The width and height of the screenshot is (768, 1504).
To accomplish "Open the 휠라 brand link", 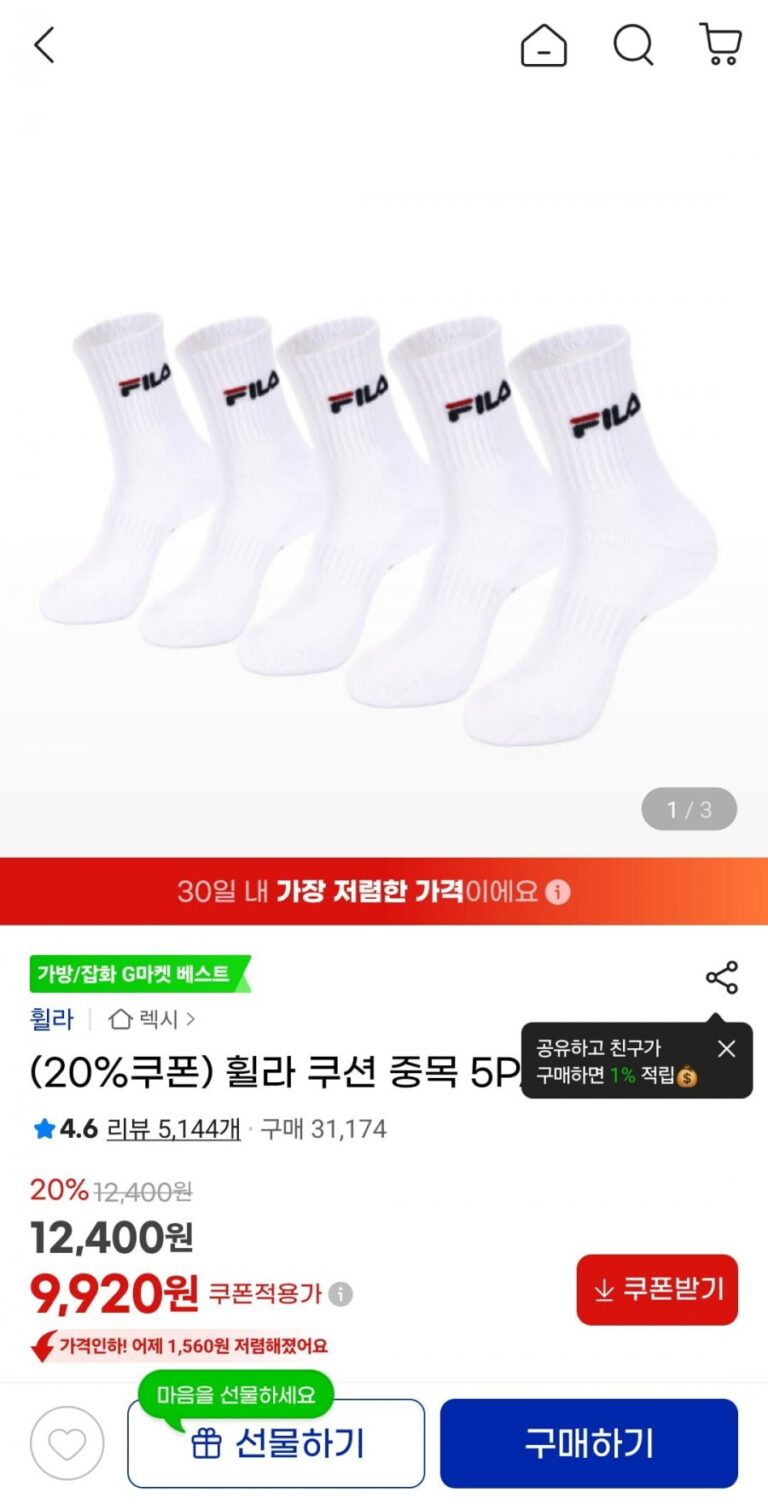I will click(x=52, y=1019).
